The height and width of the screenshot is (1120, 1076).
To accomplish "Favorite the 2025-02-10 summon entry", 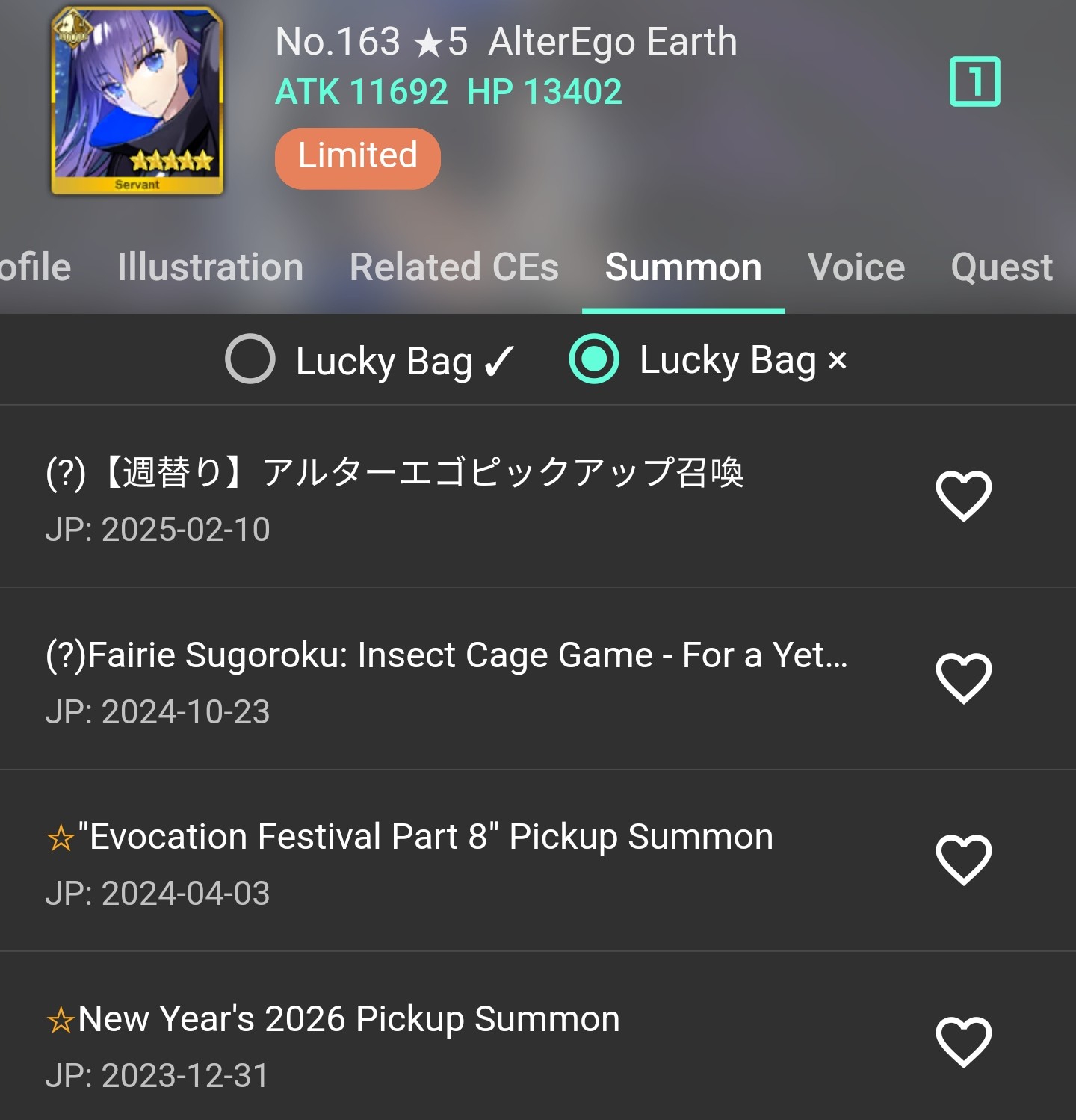I will (963, 496).
